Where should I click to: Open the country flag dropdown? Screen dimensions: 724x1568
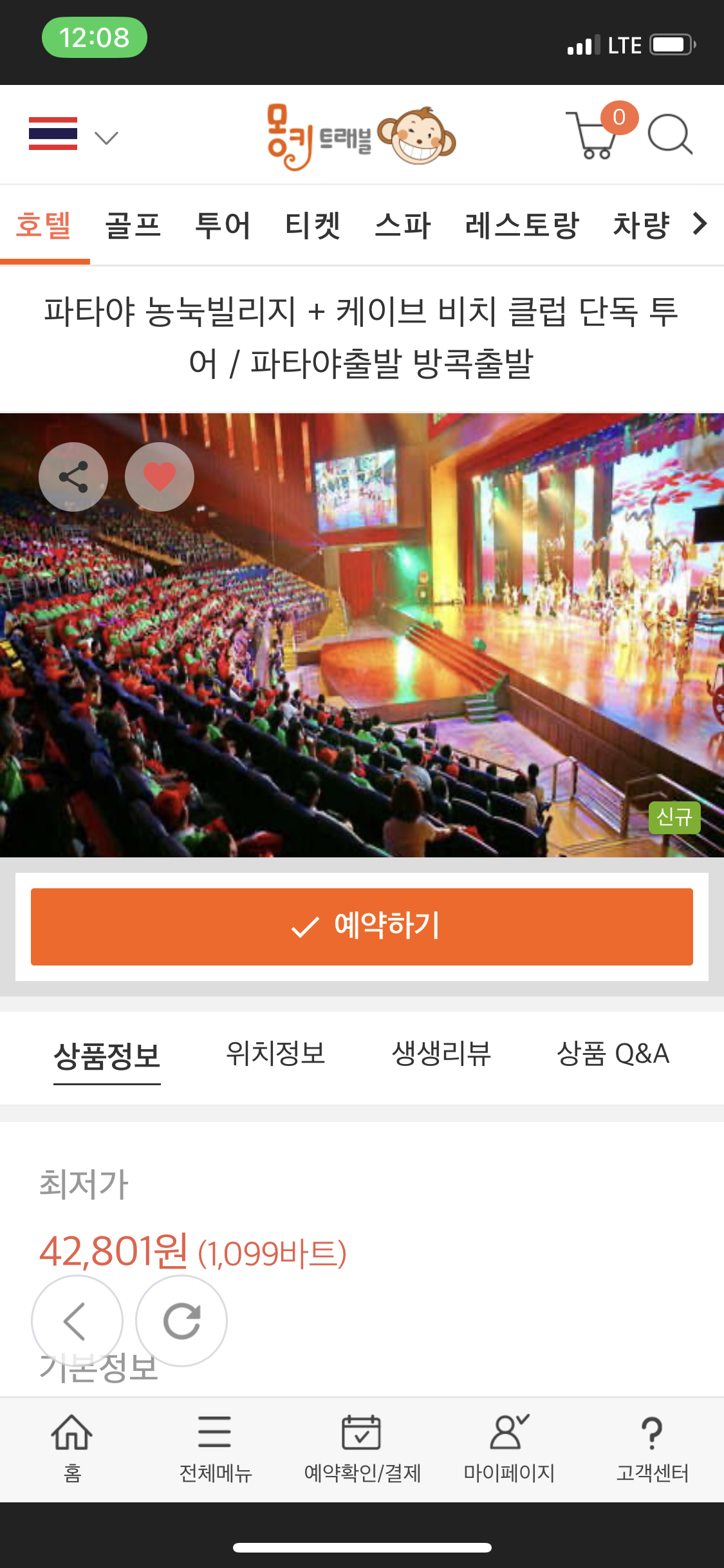(x=72, y=135)
